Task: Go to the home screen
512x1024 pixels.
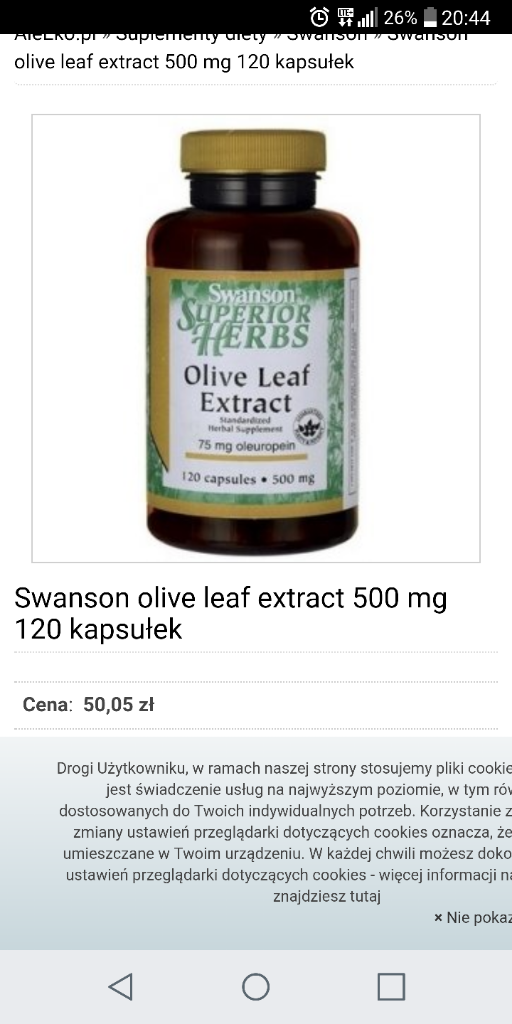Action: pos(256,986)
